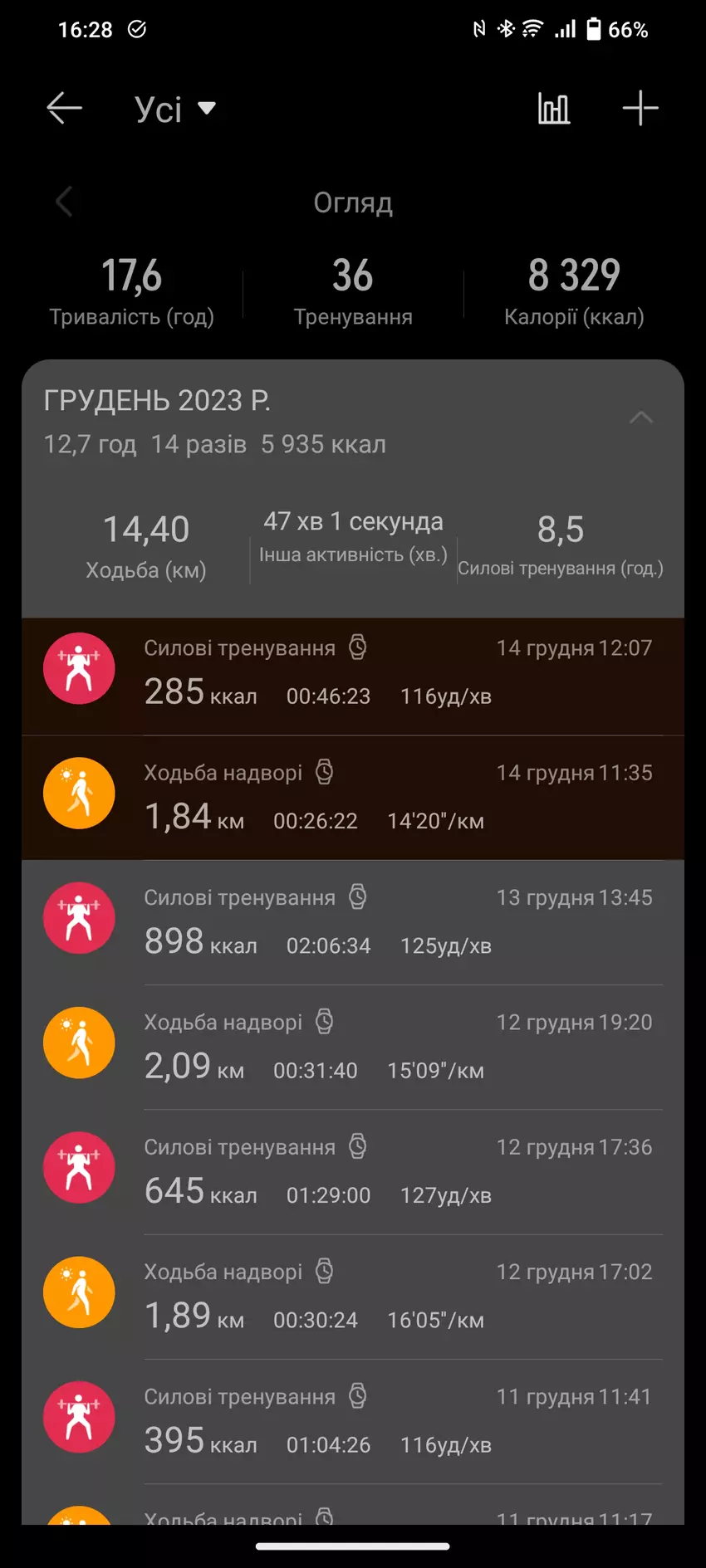Open the strength workout from 14 грудня 12:07
The width and height of the screenshot is (706, 1568).
point(353,672)
